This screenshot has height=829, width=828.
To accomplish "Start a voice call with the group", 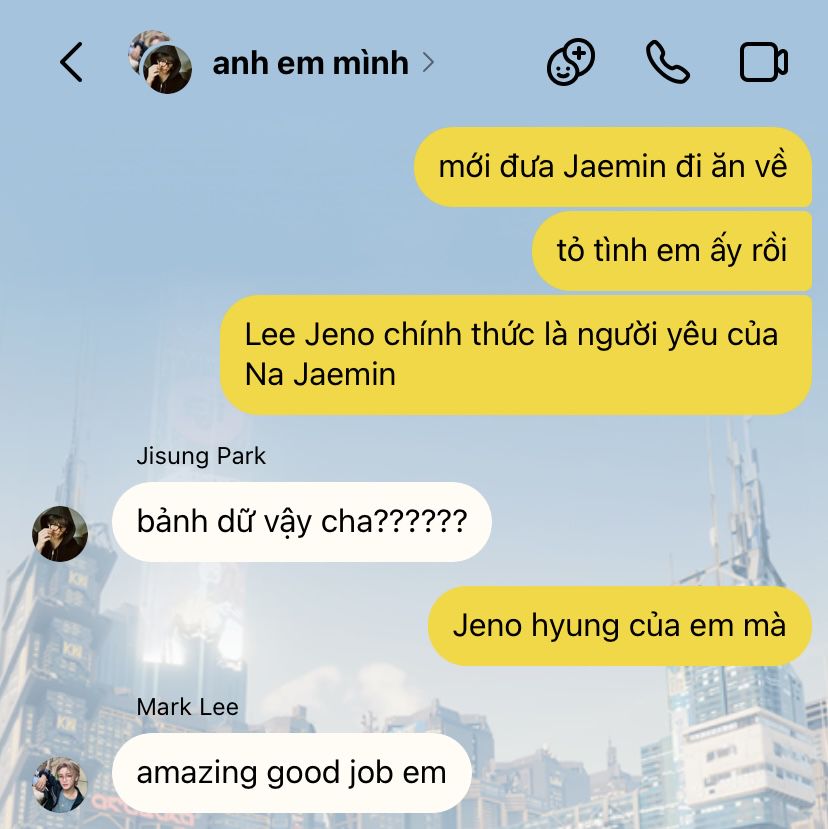I will point(668,63).
